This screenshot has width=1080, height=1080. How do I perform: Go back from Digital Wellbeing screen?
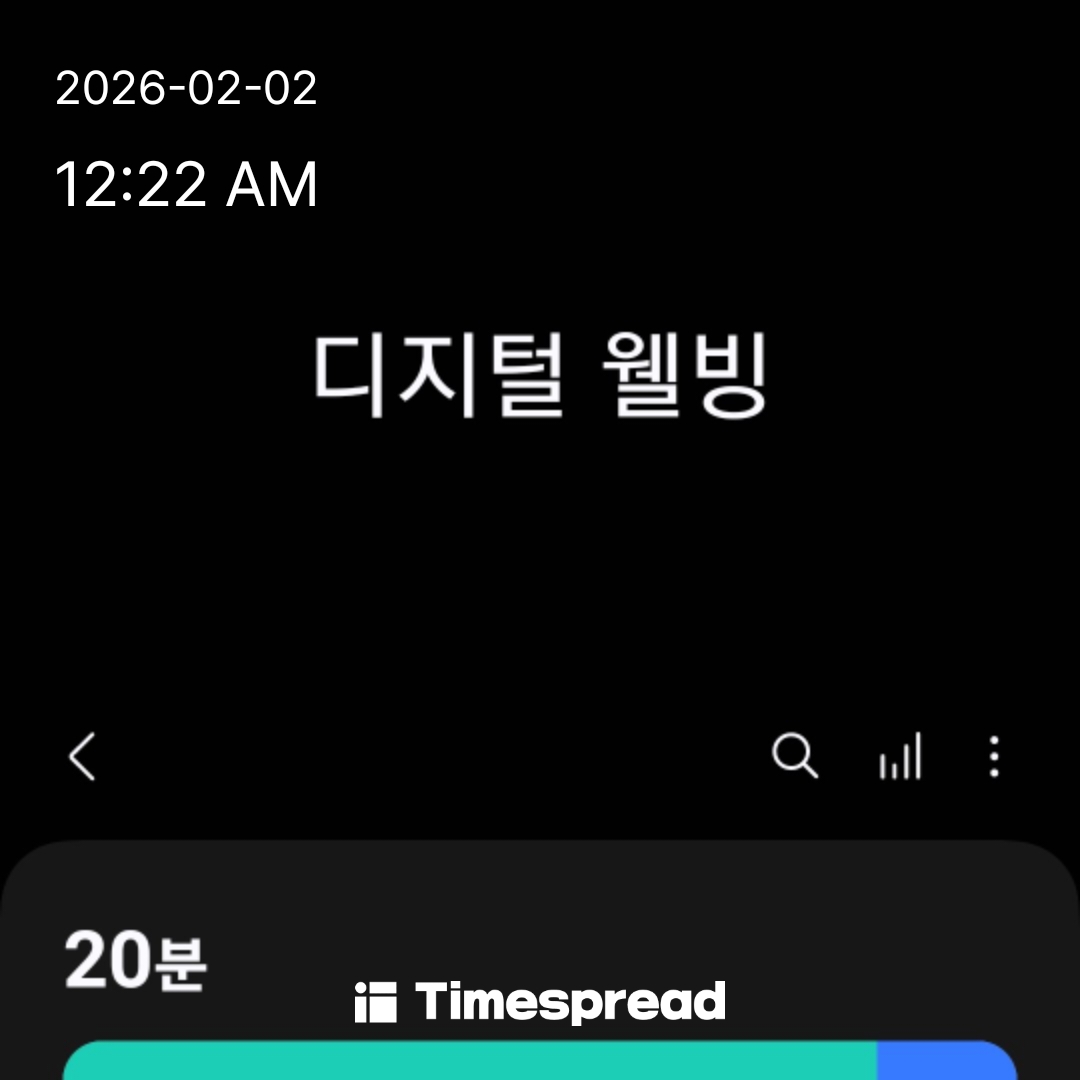83,757
